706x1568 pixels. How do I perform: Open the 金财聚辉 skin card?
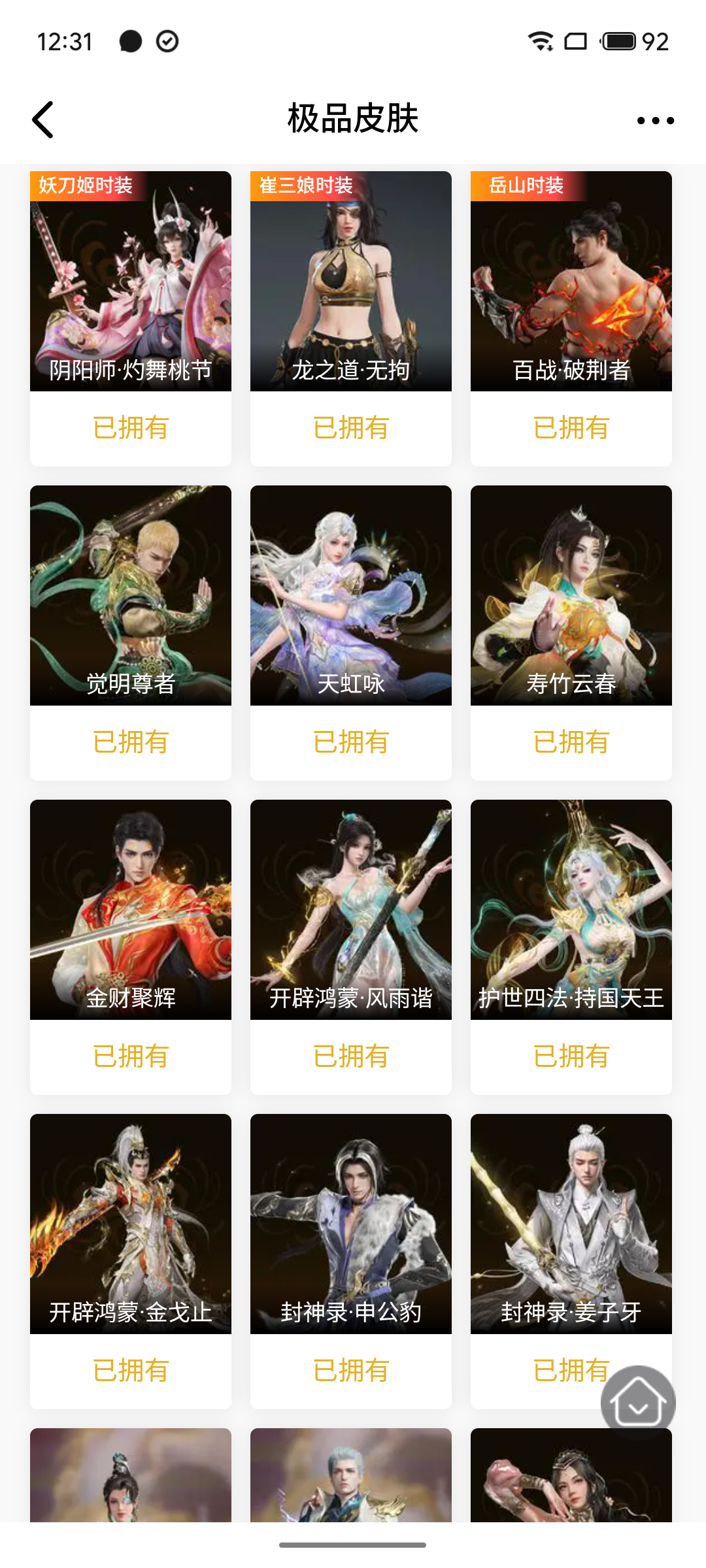131,909
